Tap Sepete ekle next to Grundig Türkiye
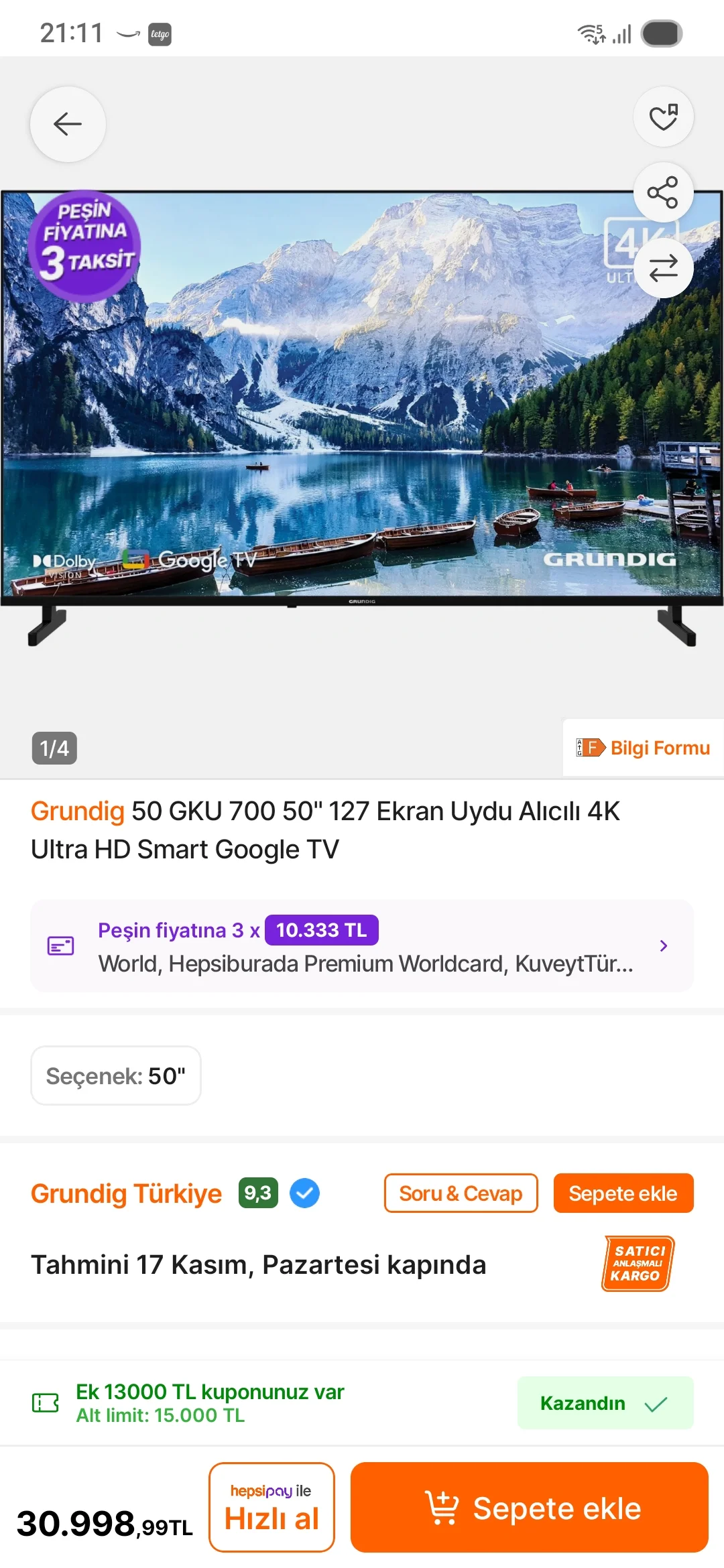724x1568 pixels. click(623, 1193)
